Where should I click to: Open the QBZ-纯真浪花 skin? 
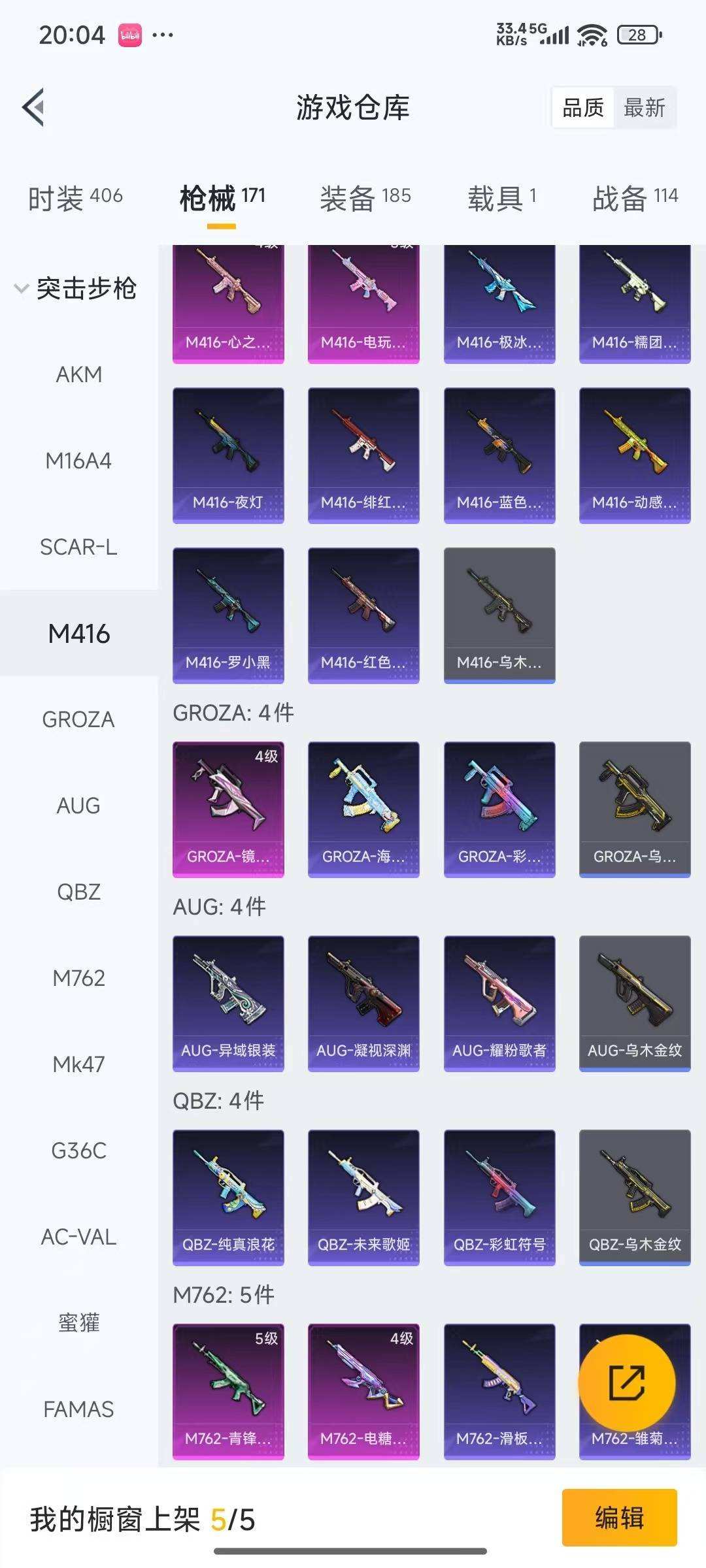pos(228,1198)
